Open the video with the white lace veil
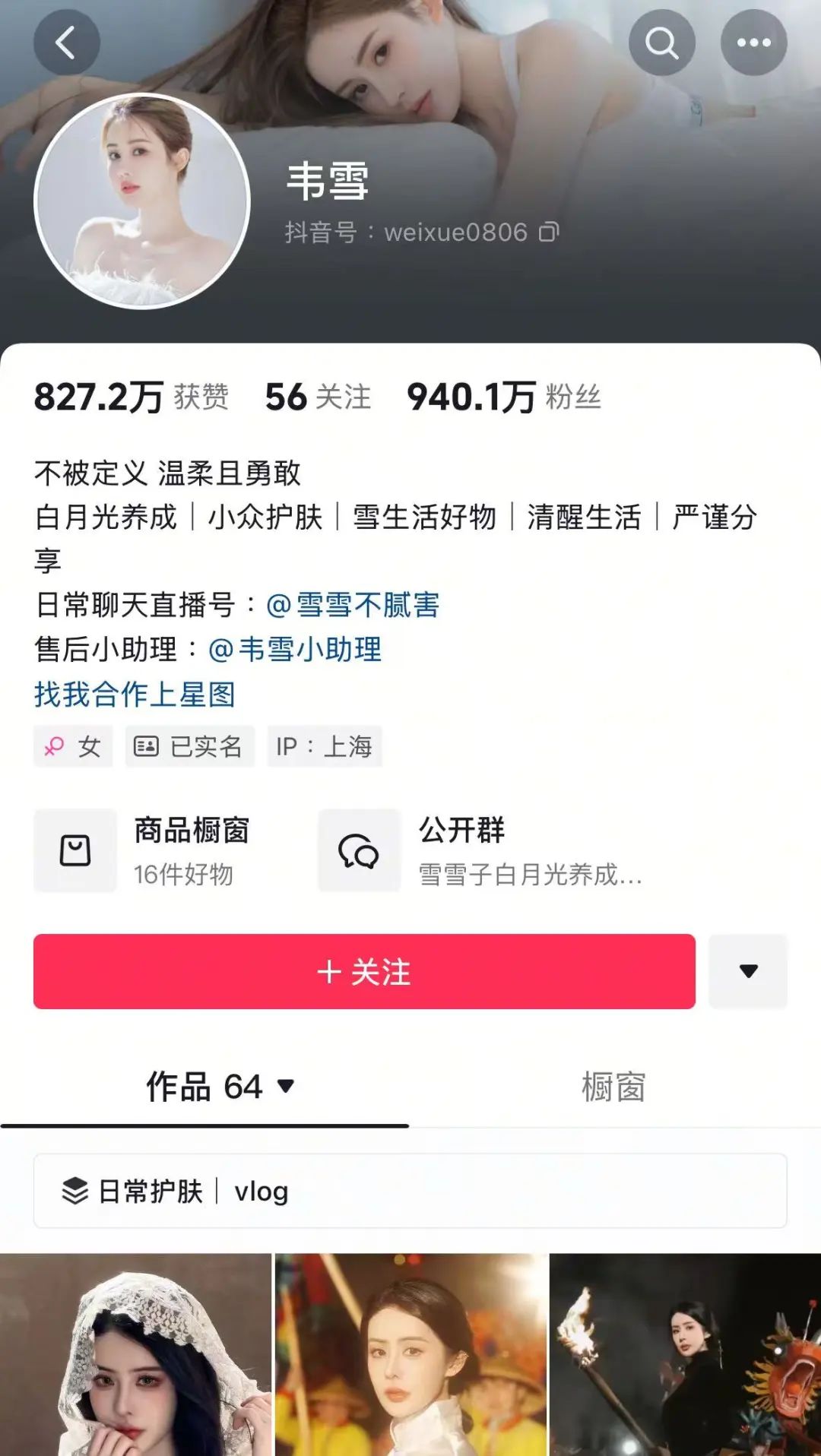 point(135,1355)
